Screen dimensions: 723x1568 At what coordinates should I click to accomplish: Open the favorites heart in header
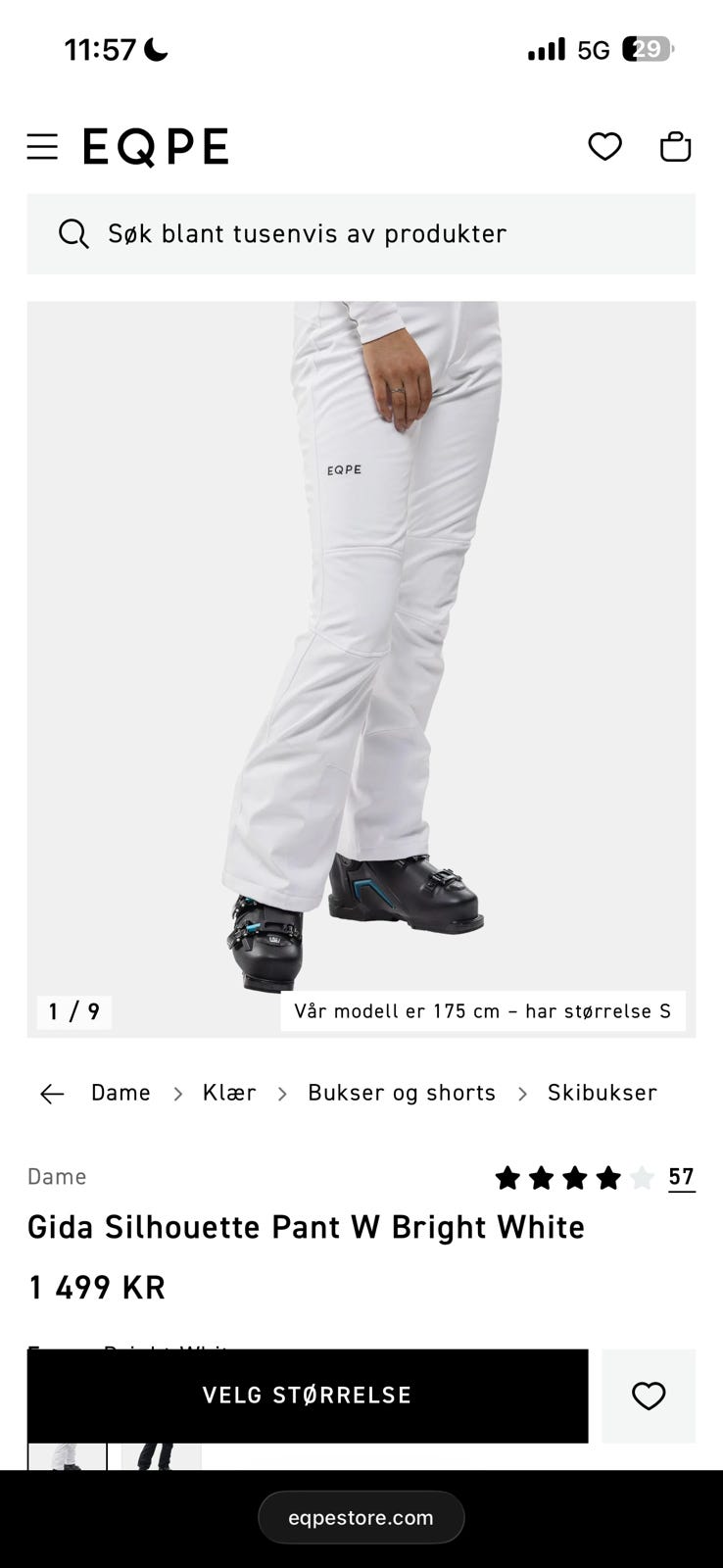pos(604,147)
